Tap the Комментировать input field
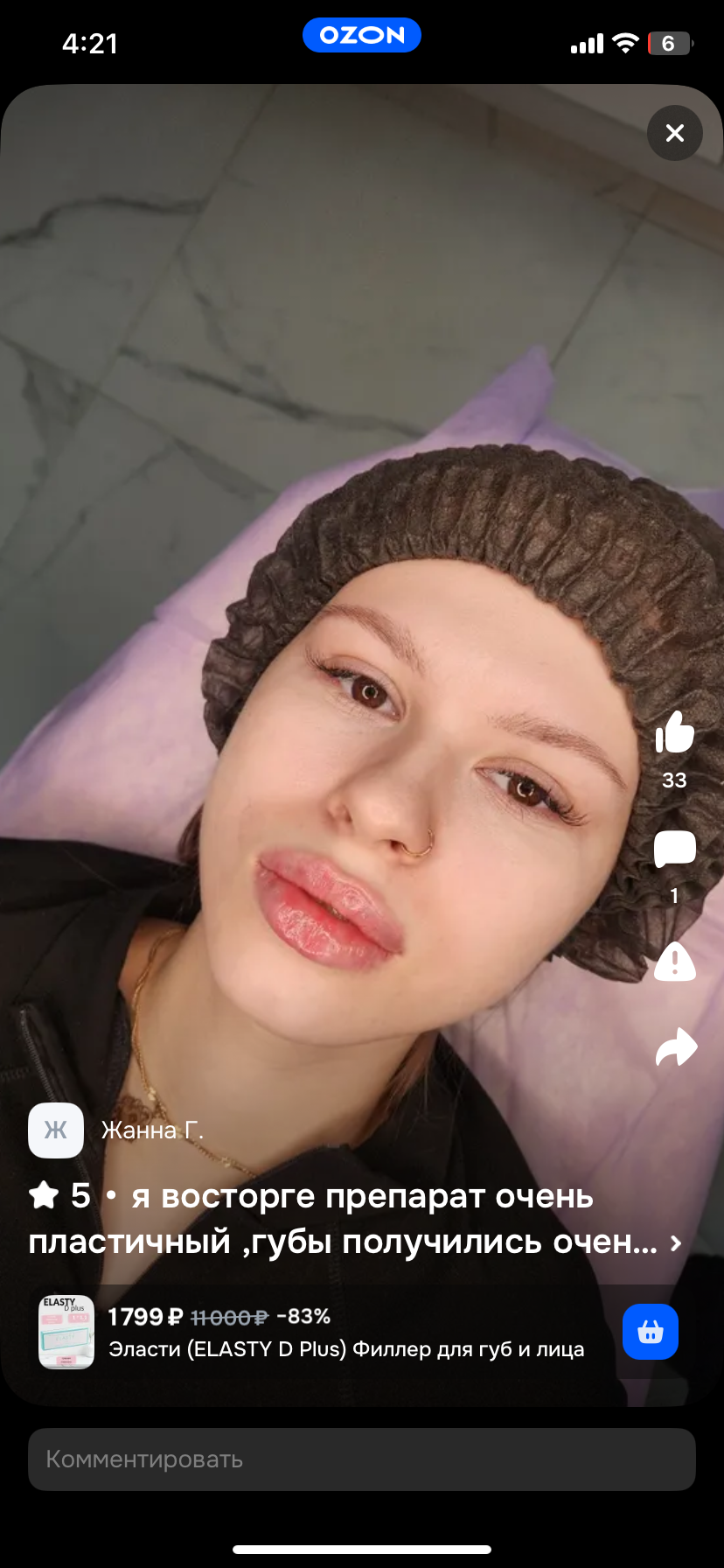724x1568 pixels. pyautogui.click(x=362, y=1459)
